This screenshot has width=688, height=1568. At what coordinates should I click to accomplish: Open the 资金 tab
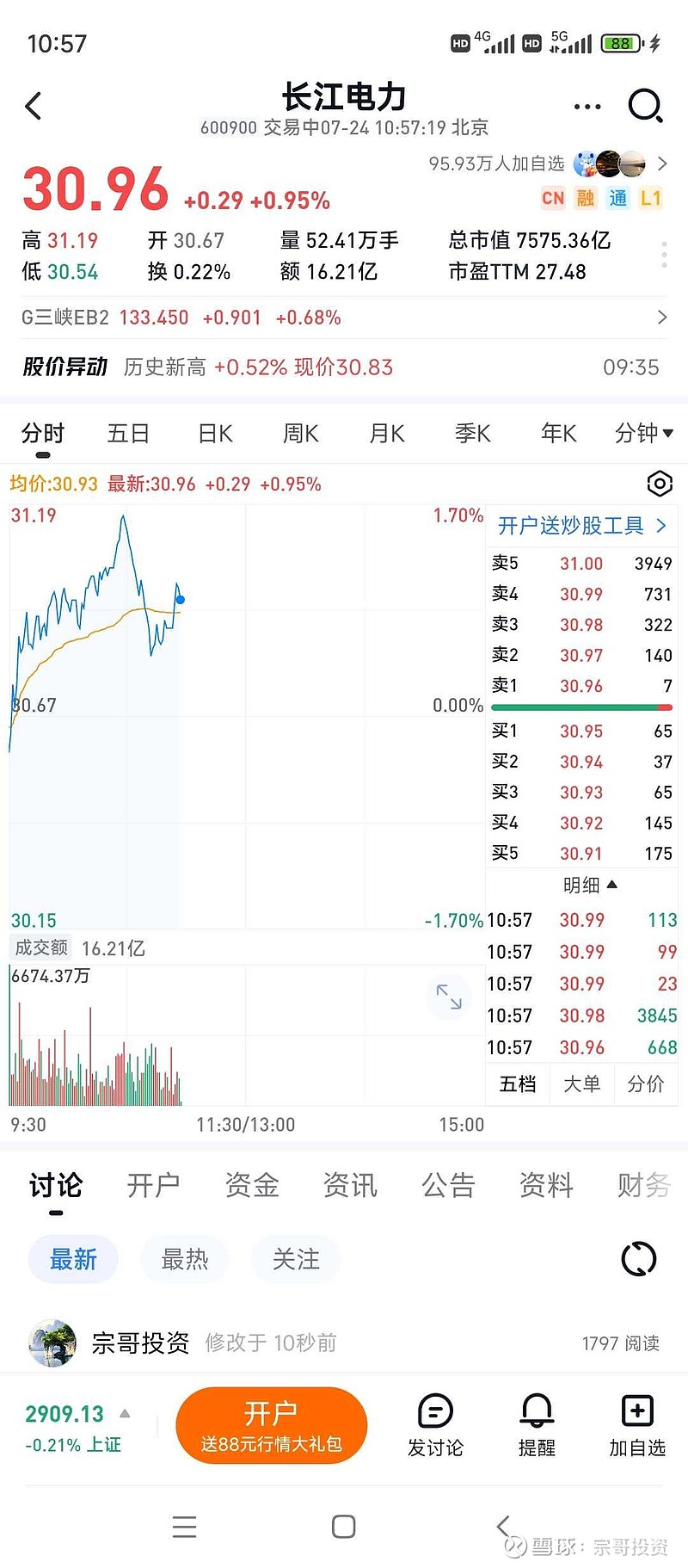point(252,1185)
